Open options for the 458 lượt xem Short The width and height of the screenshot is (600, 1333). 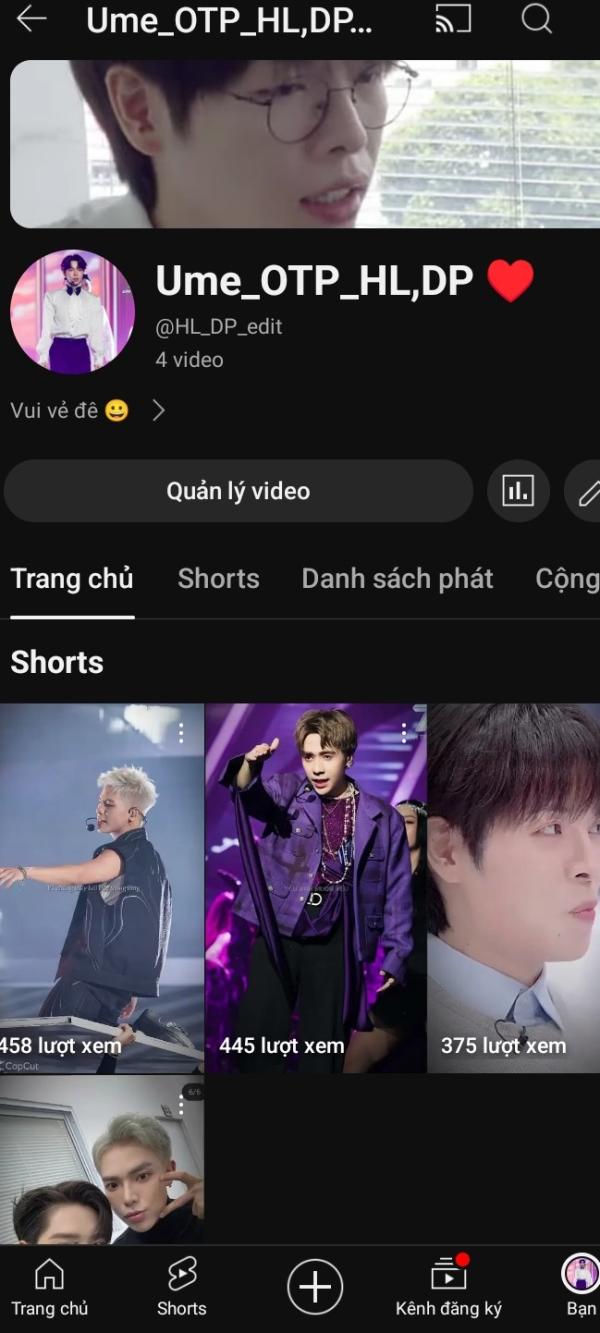181,734
